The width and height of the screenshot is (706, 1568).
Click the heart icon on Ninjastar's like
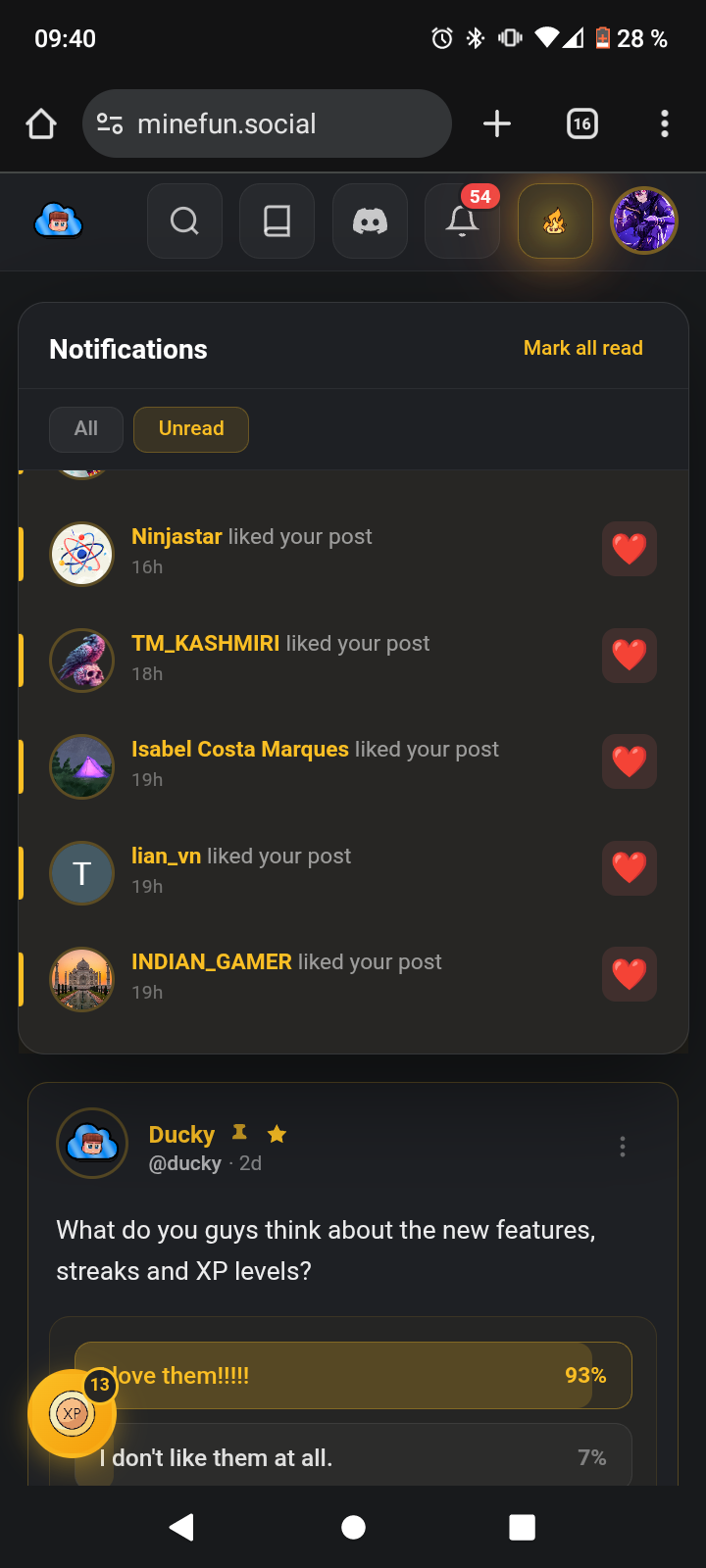pyautogui.click(x=629, y=549)
